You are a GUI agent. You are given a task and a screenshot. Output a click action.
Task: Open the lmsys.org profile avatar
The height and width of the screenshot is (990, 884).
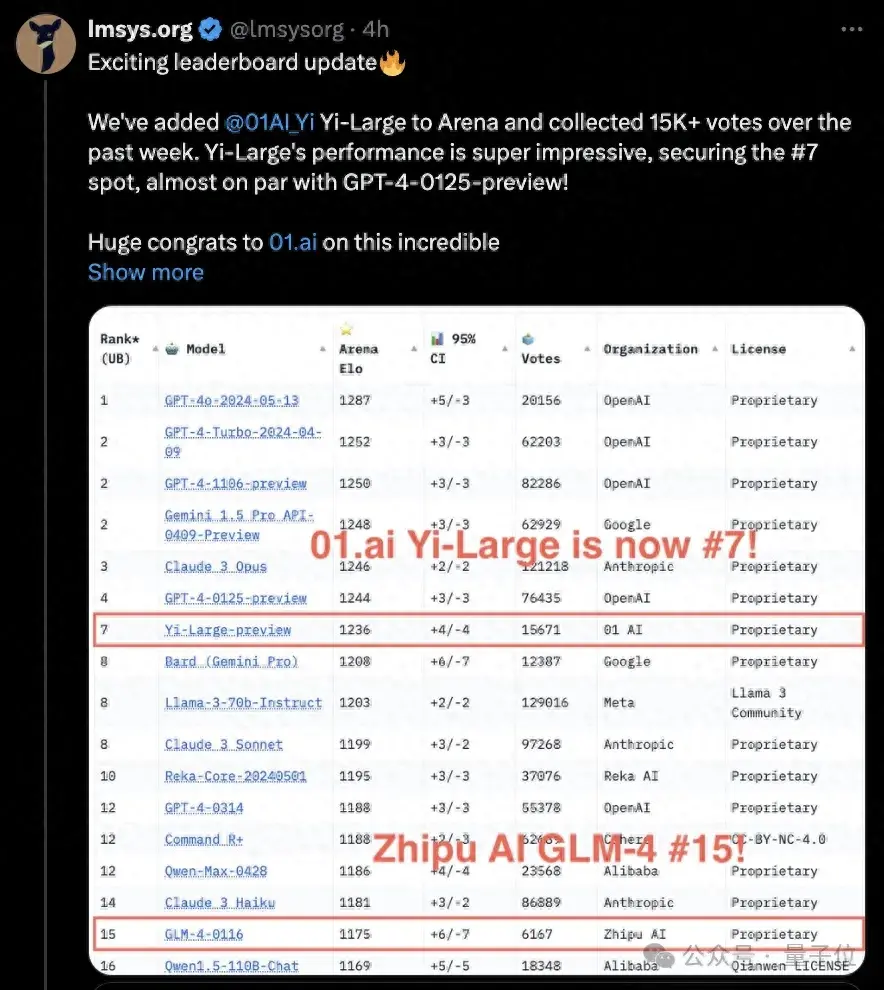(x=43, y=43)
